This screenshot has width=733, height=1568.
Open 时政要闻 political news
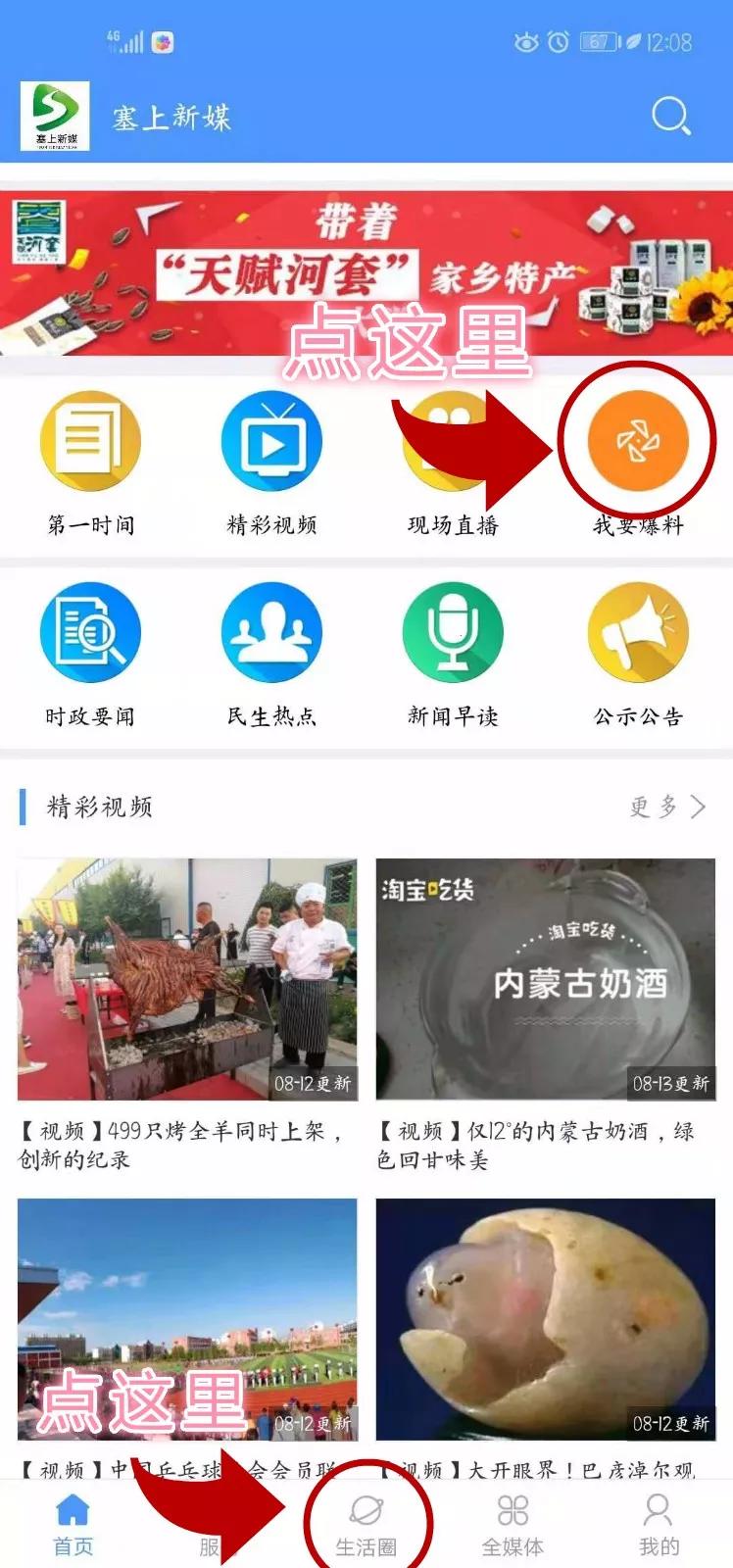click(89, 633)
